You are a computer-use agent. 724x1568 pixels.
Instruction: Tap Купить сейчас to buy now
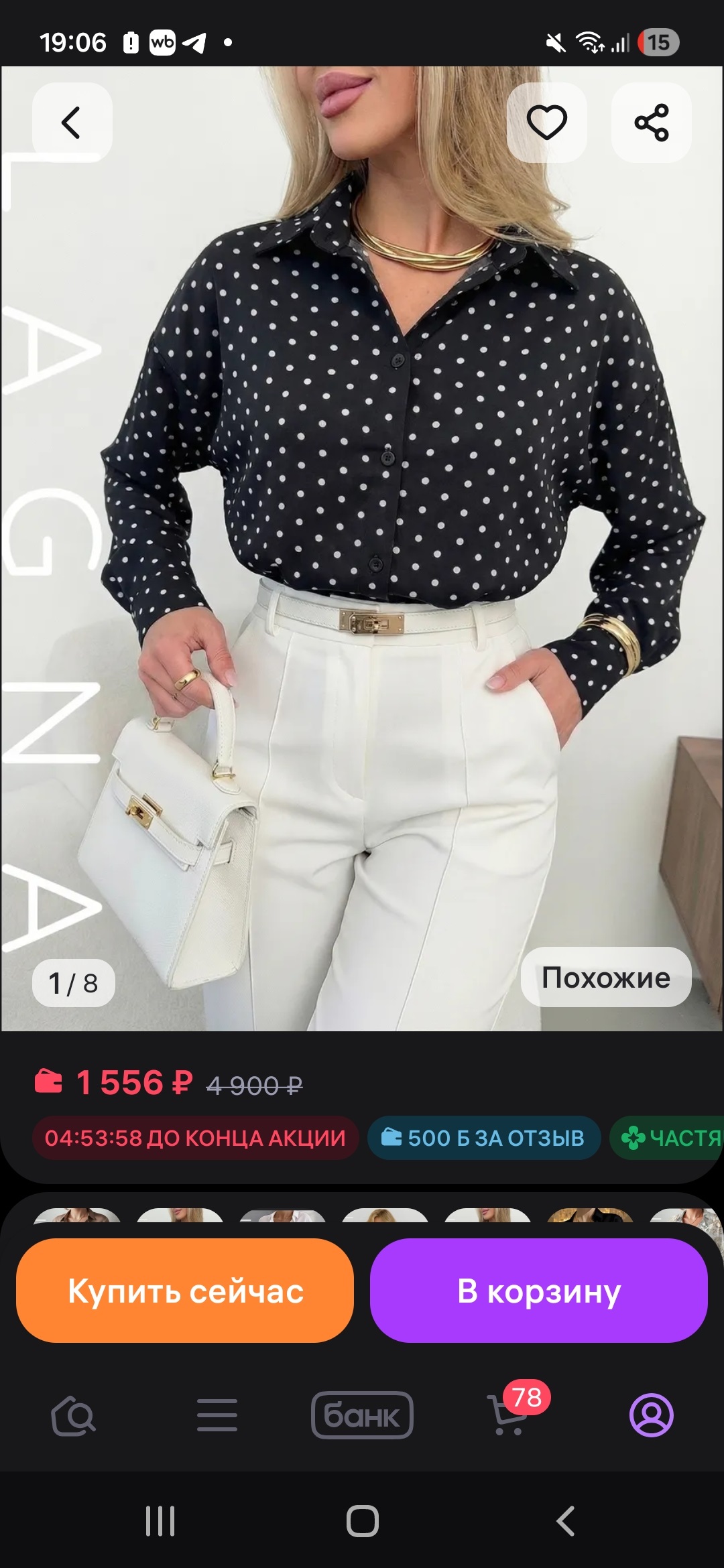[185, 1291]
